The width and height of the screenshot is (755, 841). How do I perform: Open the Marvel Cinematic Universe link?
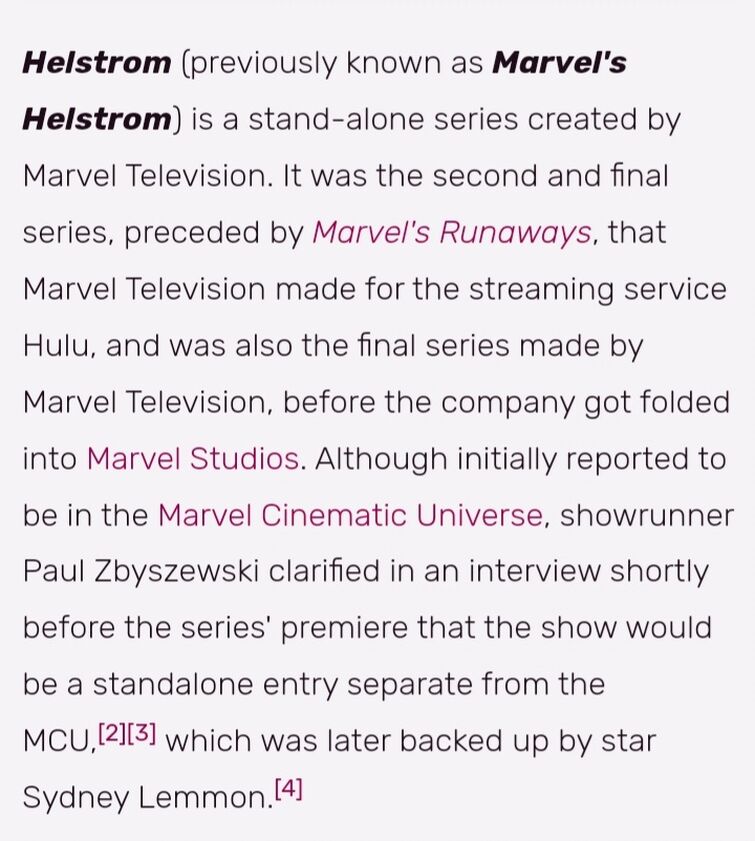(350, 516)
